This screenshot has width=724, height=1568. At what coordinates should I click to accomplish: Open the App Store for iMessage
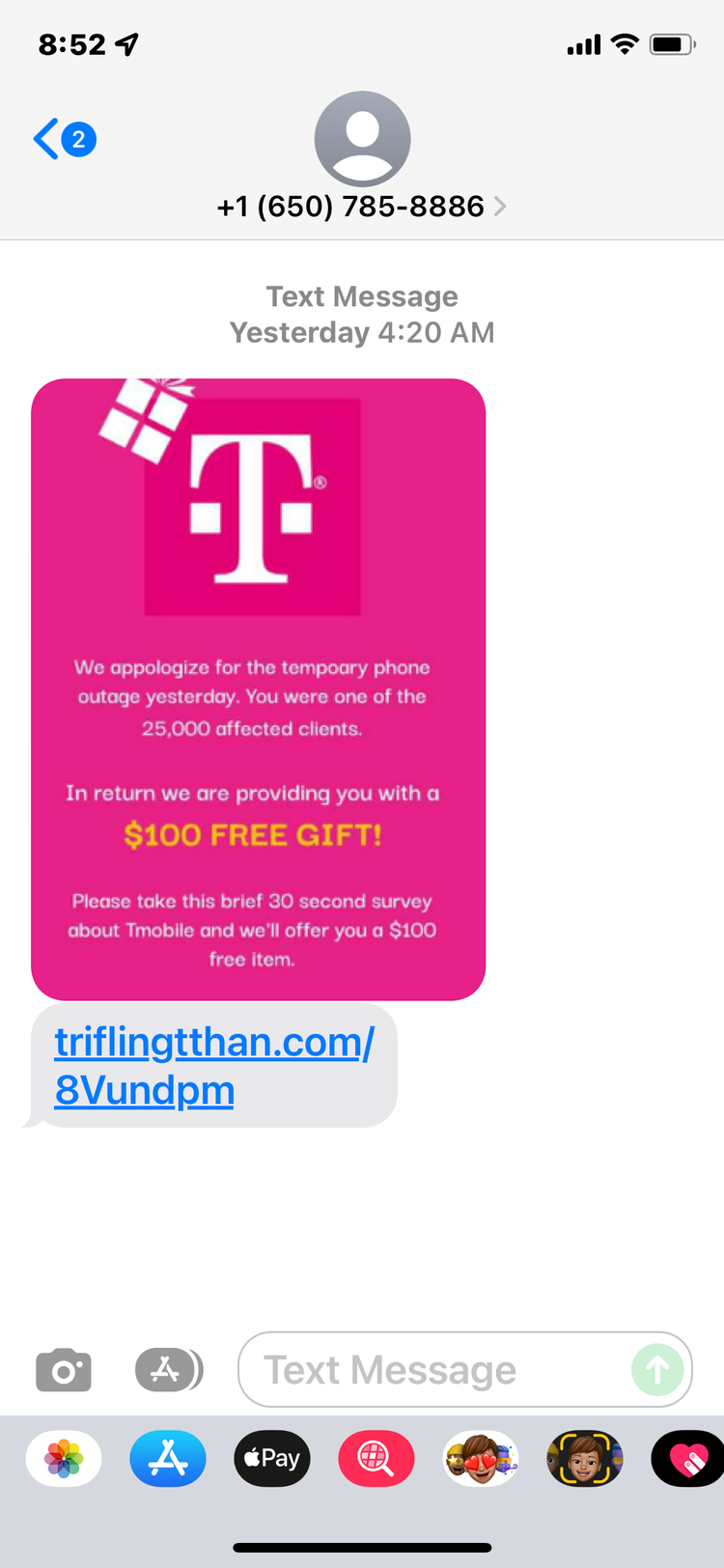coord(168,1458)
